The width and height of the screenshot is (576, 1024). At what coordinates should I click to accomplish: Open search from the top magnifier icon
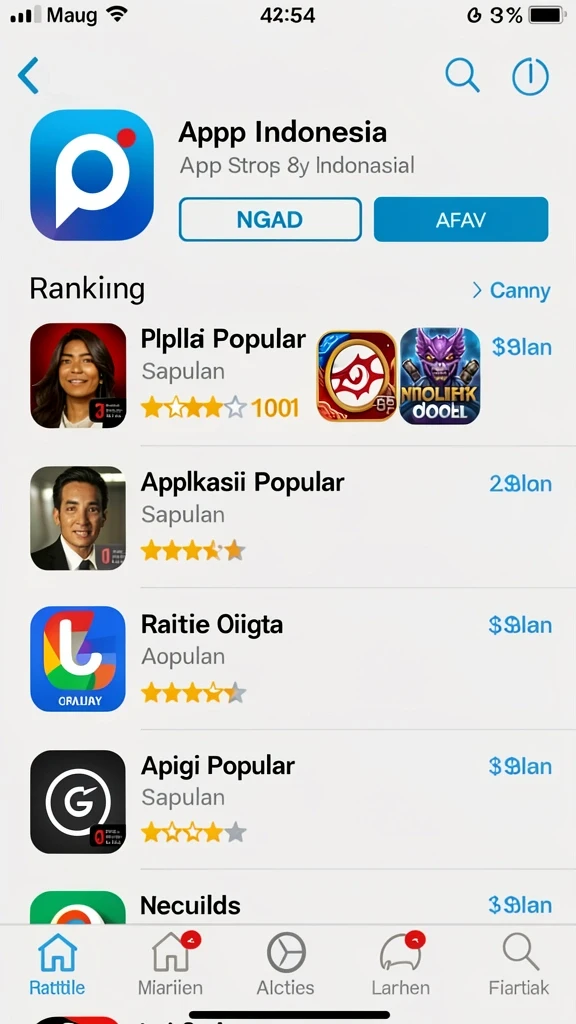point(462,75)
